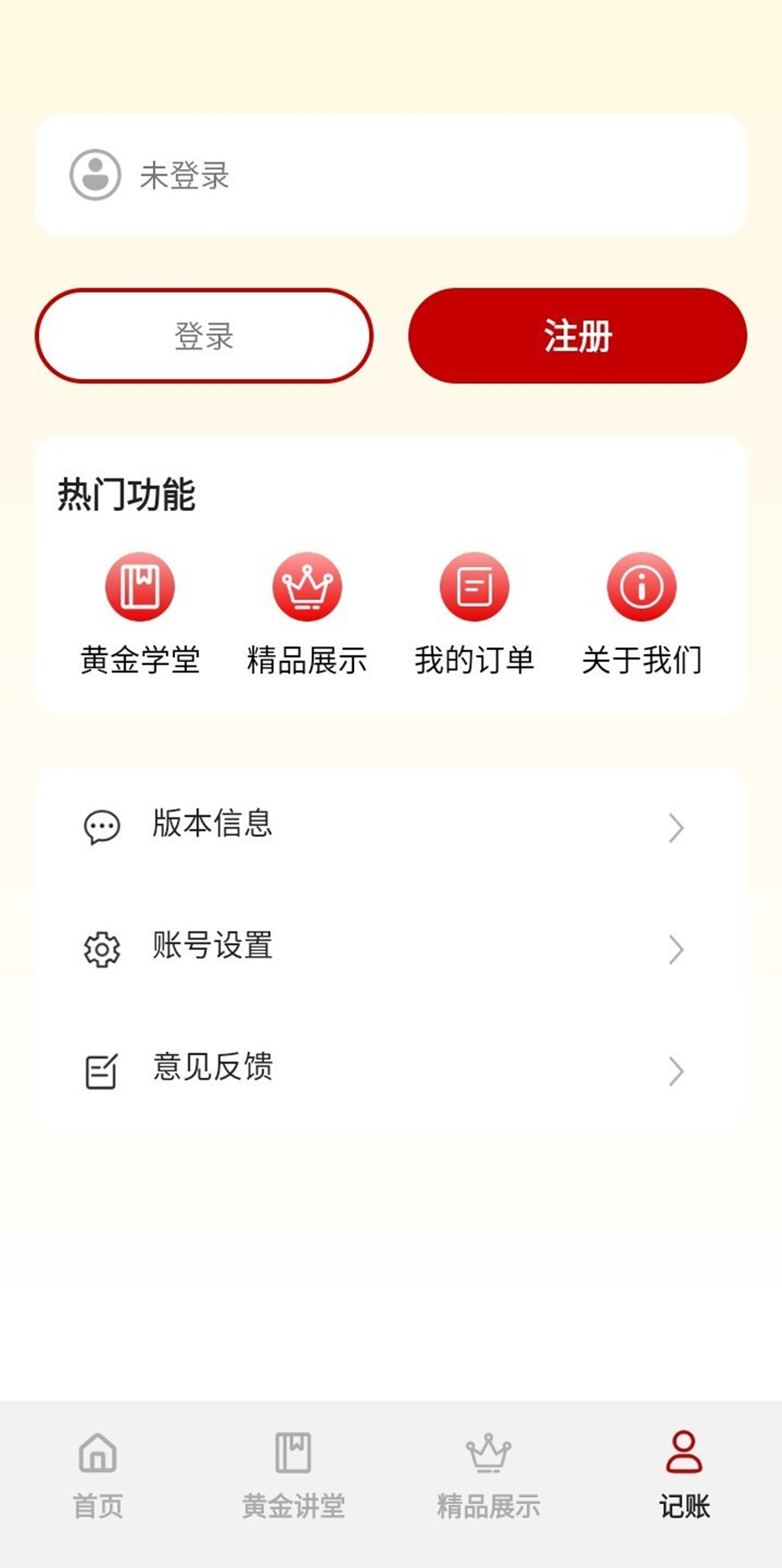This screenshot has width=782, height=1568.
Task: Open the 版本信息 row
Action: (x=391, y=827)
